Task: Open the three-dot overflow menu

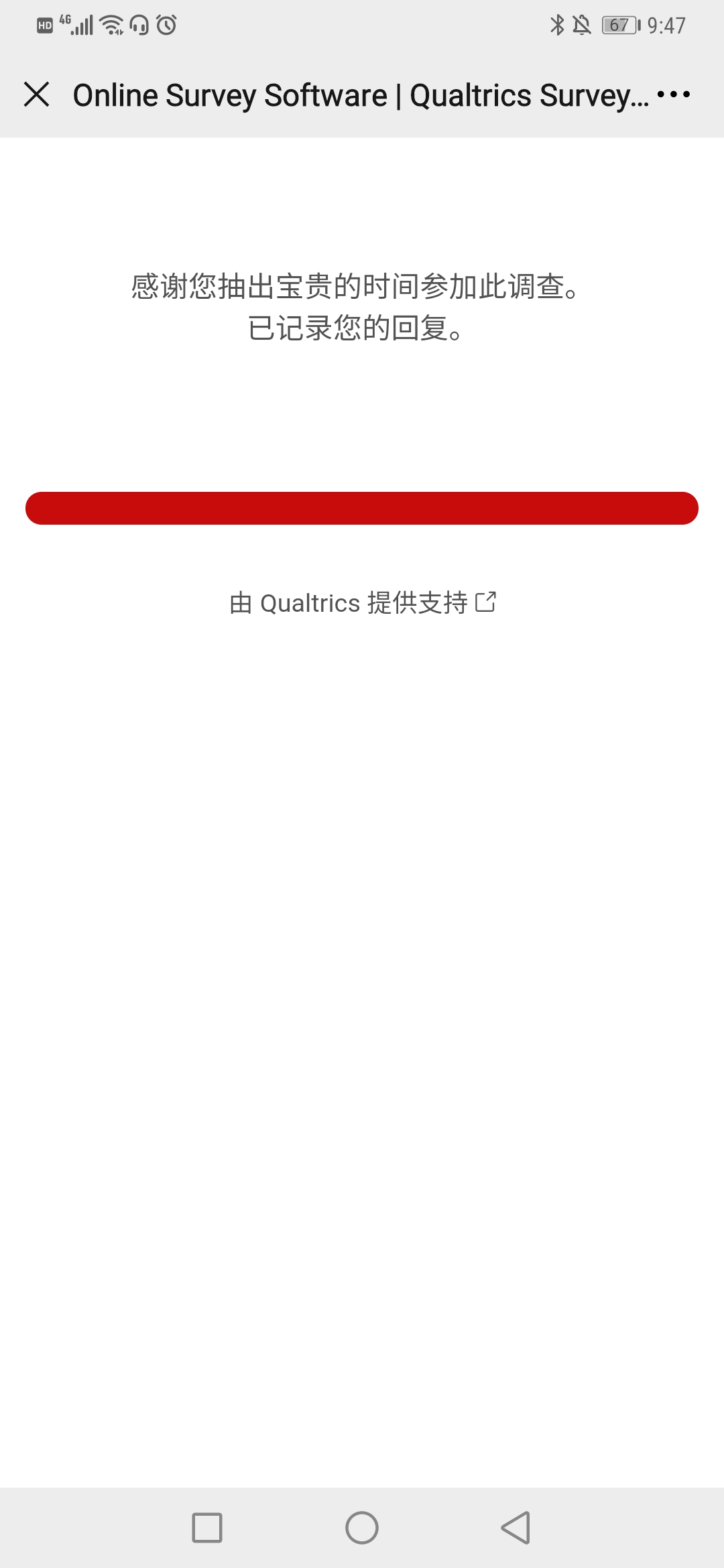Action: 674,94
